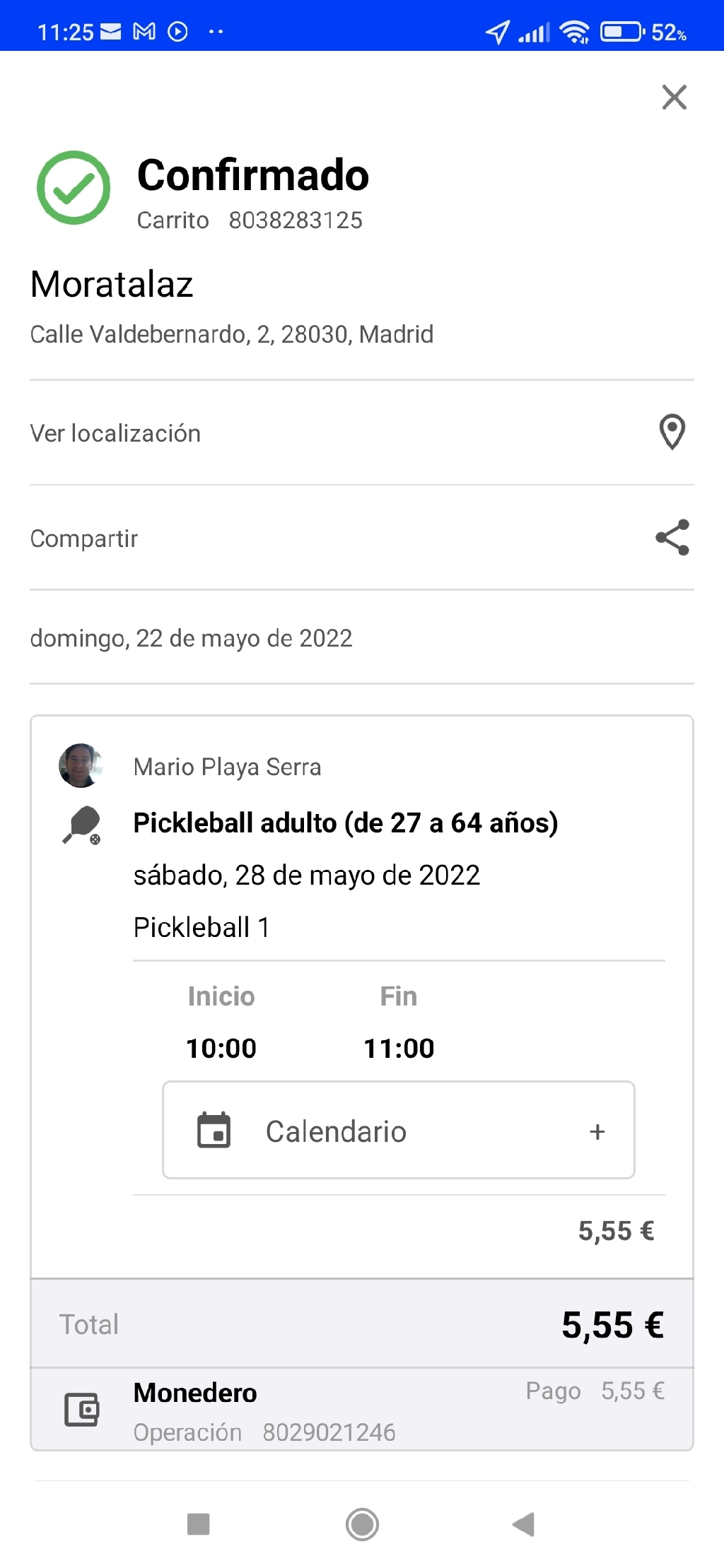Open recent apps from navigation bar
This screenshot has width=724, height=1568.
click(198, 1524)
